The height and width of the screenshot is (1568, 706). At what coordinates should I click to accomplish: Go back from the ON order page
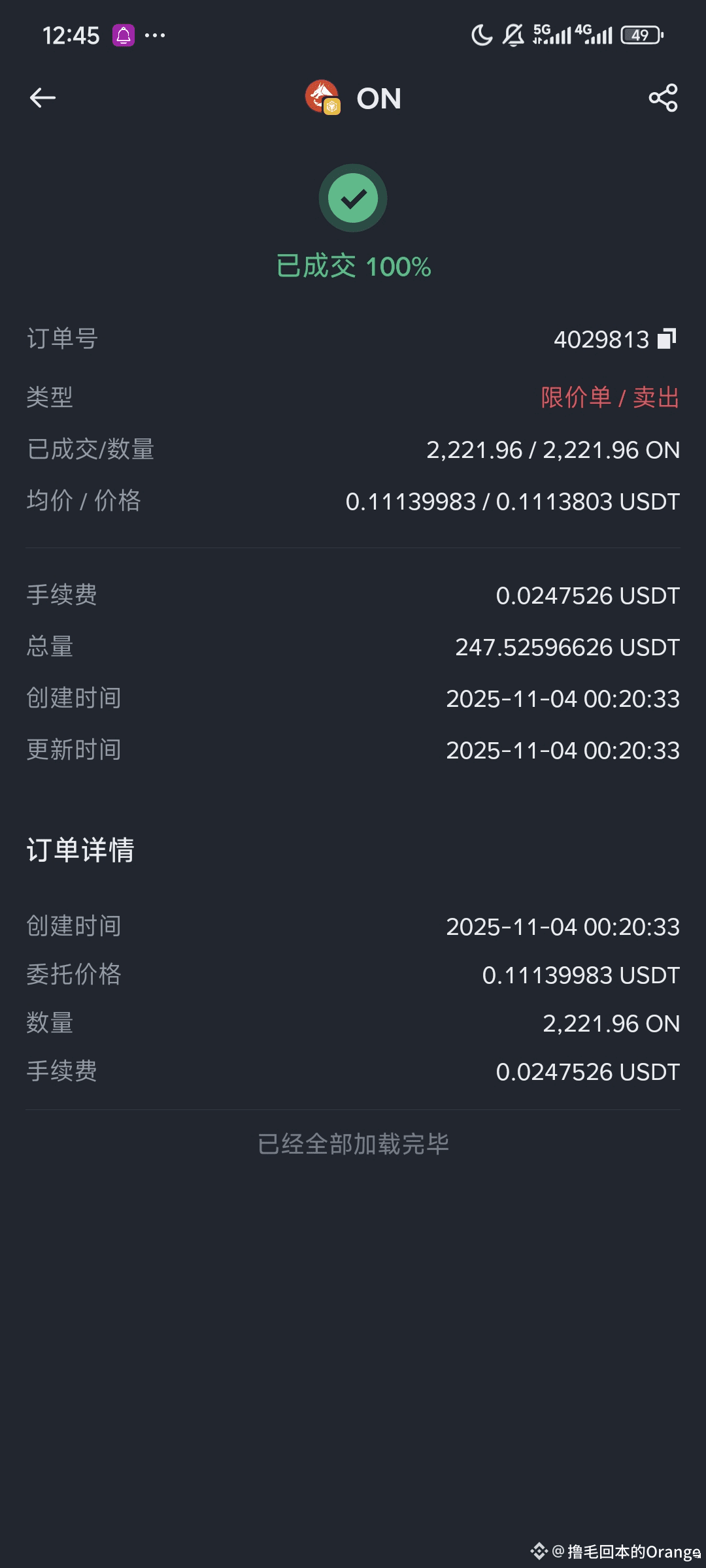(42, 98)
